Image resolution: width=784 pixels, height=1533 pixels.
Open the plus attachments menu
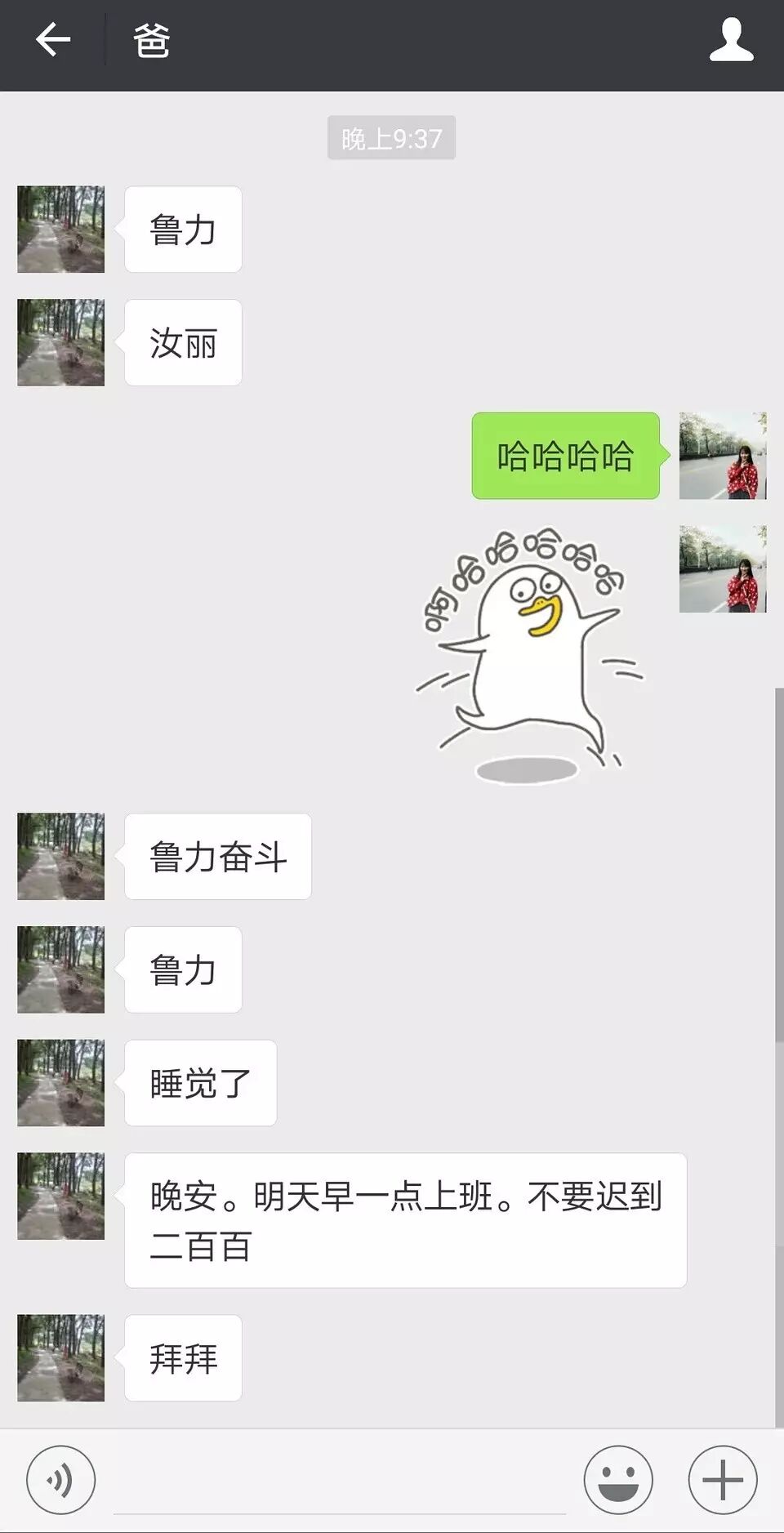click(723, 1479)
